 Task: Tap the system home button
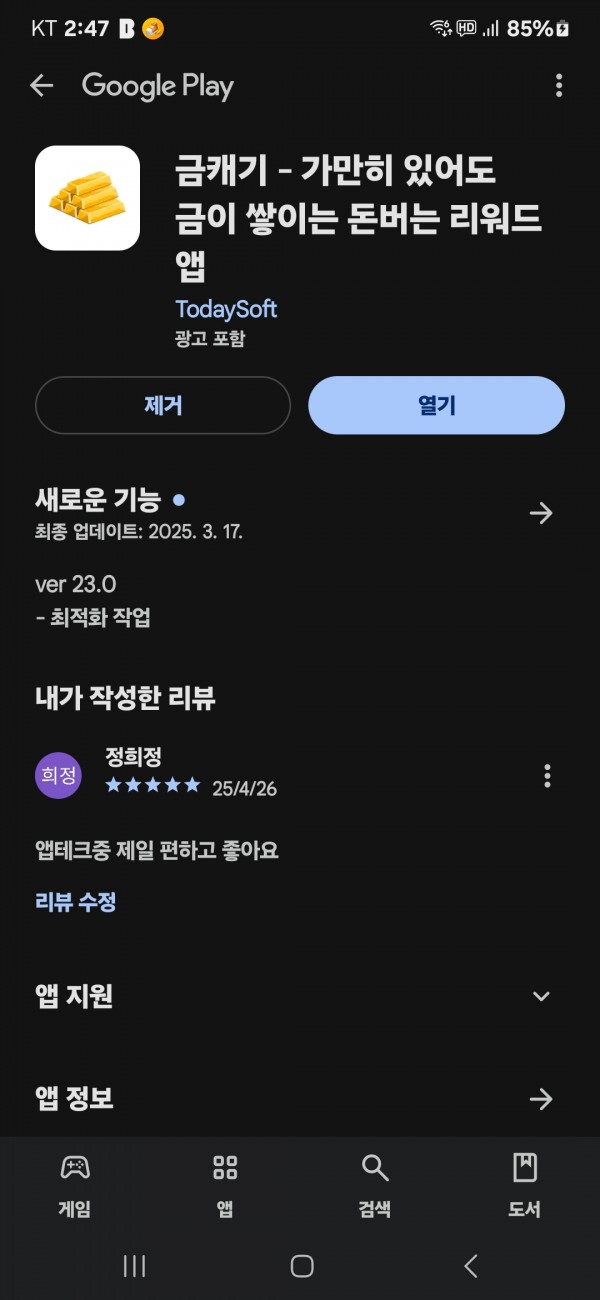[302, 1266]
